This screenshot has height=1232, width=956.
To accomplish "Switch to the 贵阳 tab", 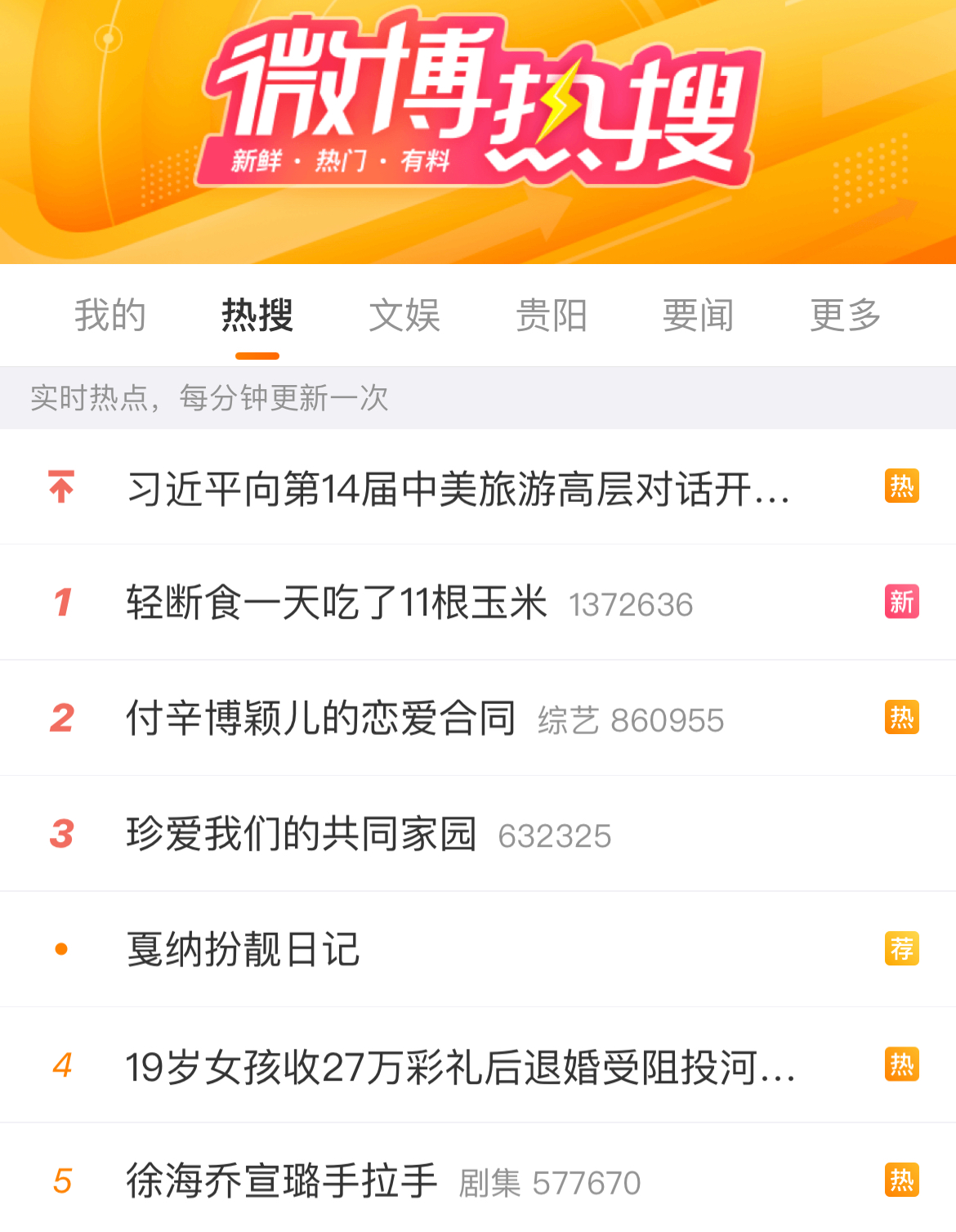I will (551, 316).
